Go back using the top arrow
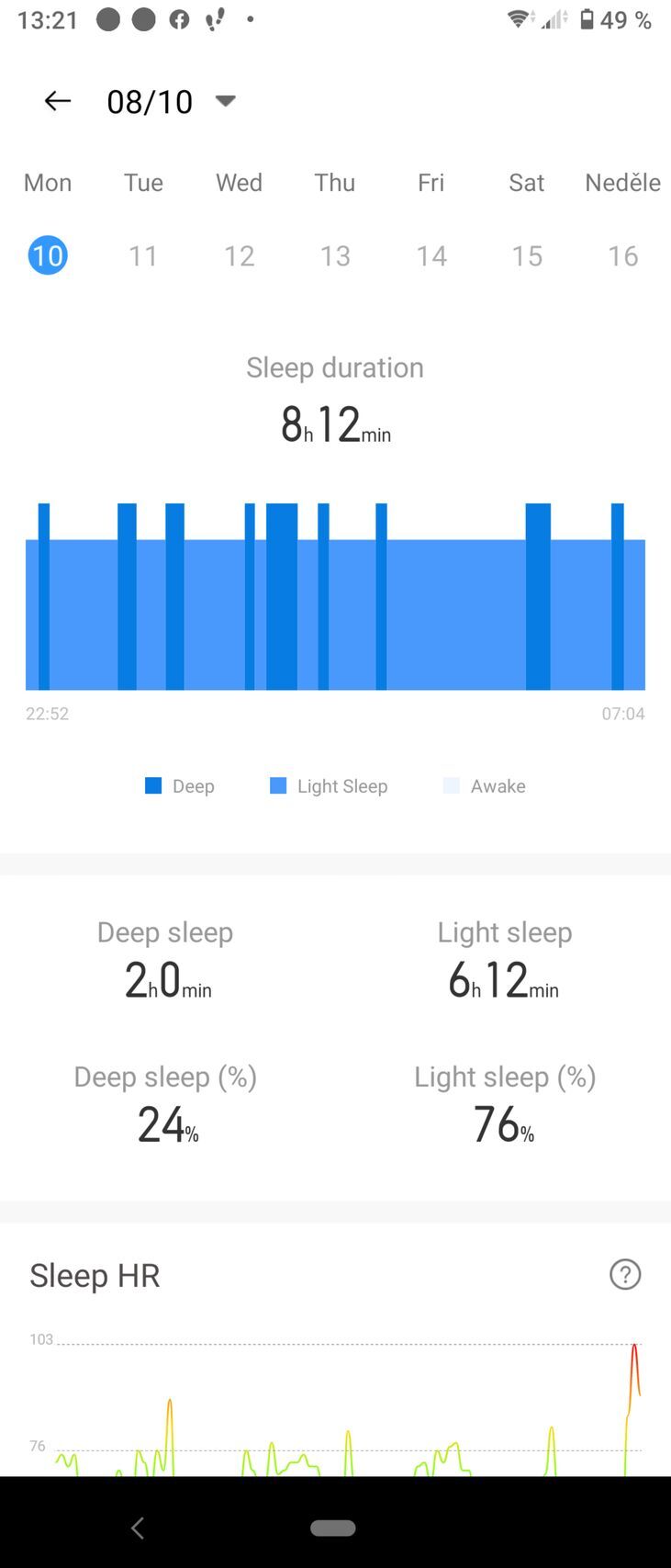This screenshot has width=671, height=1568. pos(58,101)
